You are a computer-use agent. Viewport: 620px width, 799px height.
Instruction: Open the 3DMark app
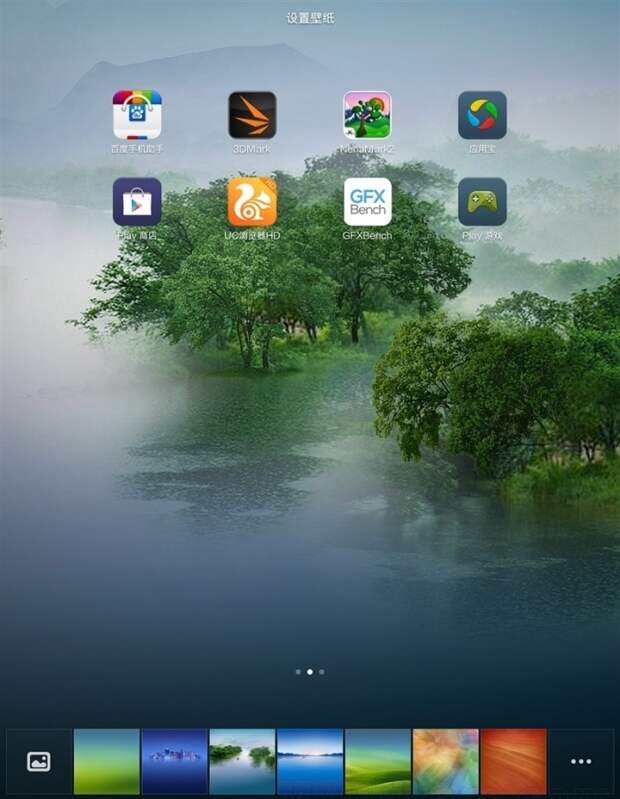tap(252, 115)
